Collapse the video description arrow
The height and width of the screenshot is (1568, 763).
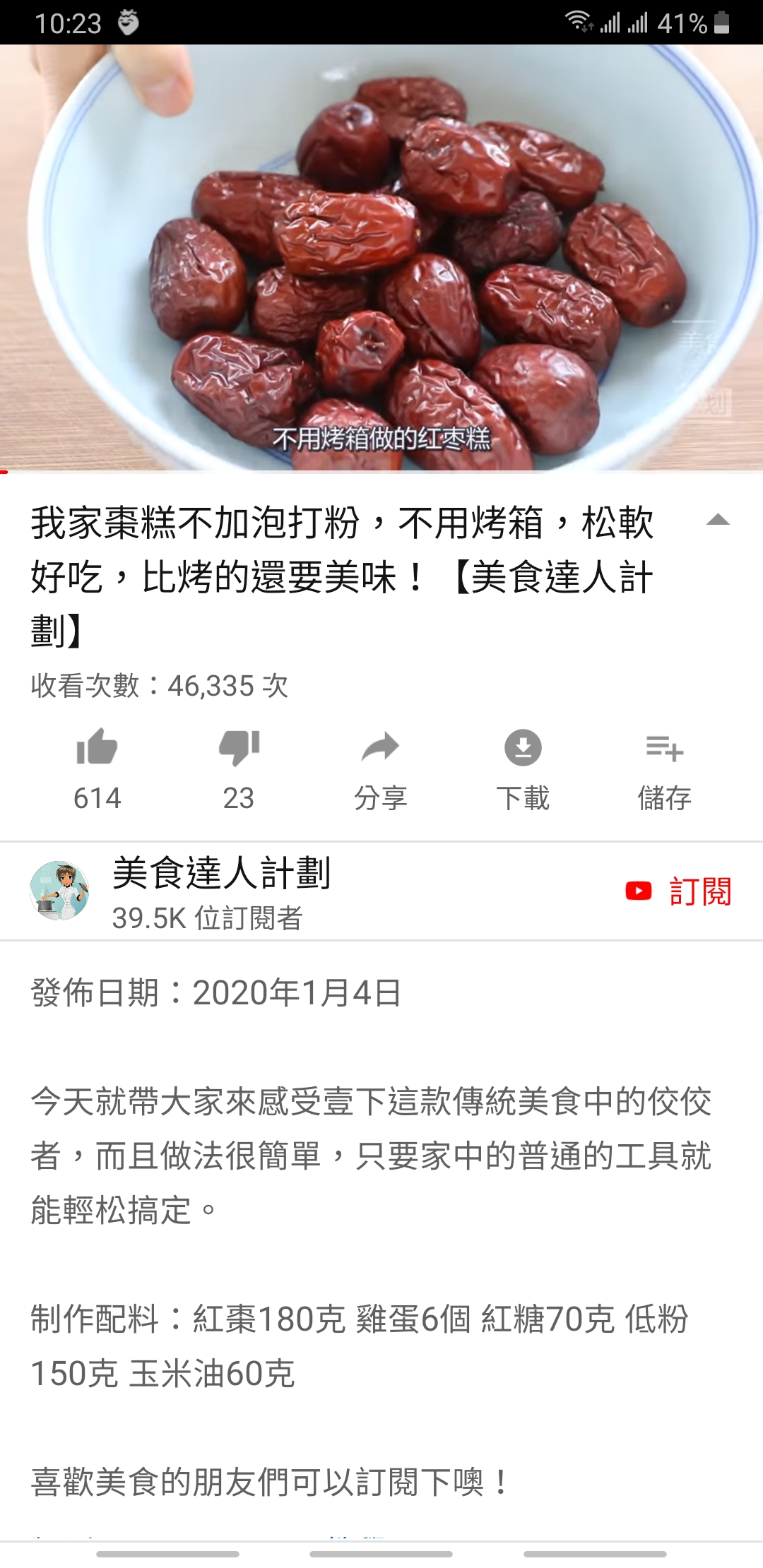(718, 521)
